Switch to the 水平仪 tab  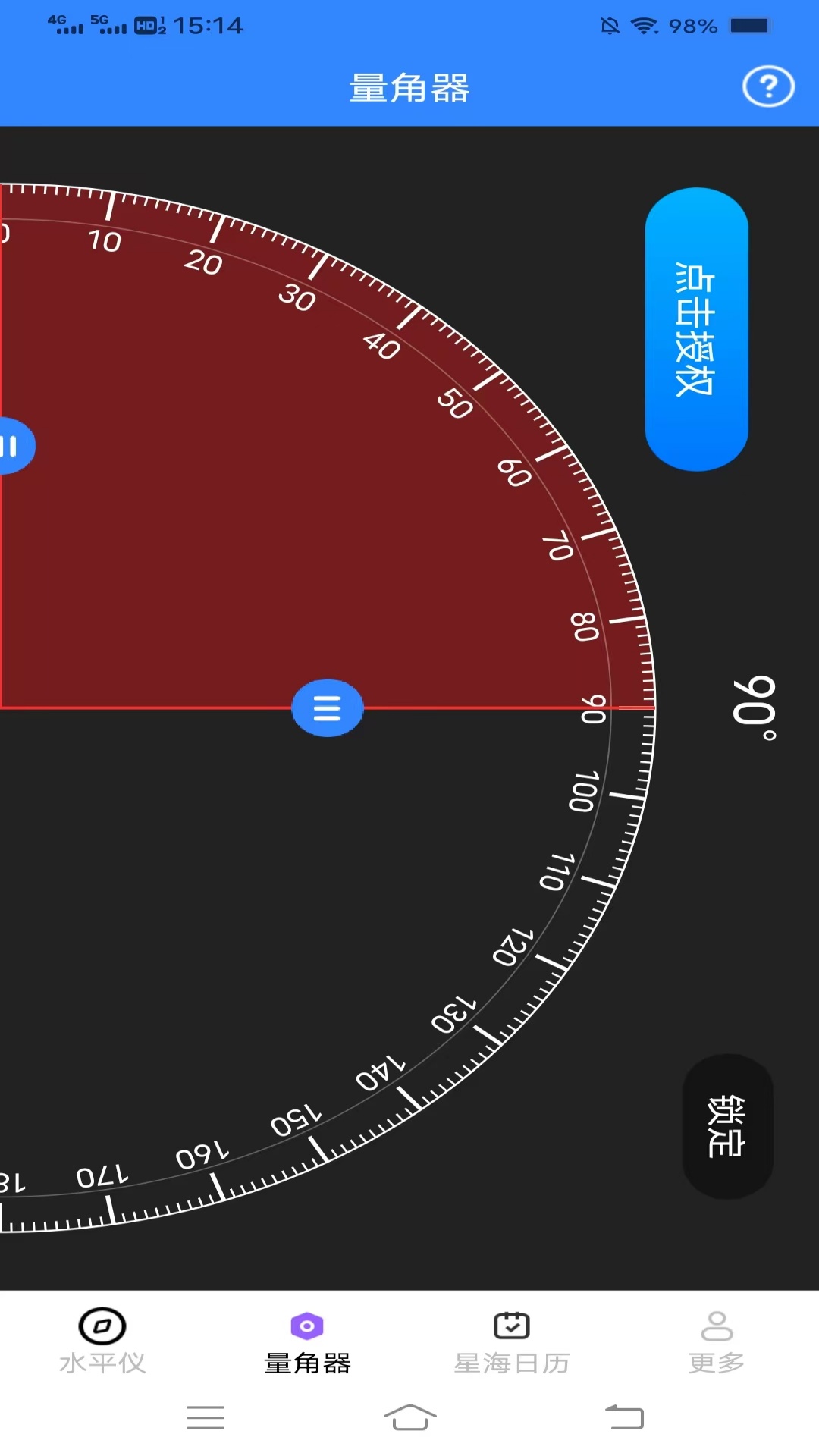(102, 1341)
